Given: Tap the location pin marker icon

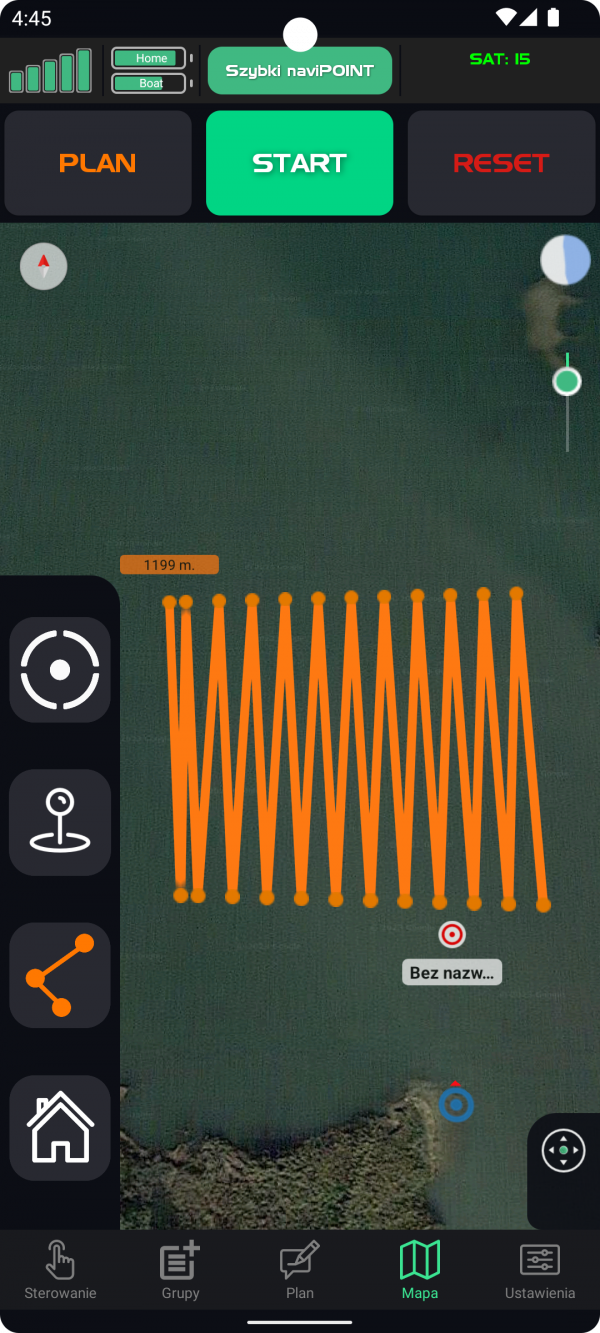Looking at the screenshot, I should pyautogui.click(x=60, y=822).
